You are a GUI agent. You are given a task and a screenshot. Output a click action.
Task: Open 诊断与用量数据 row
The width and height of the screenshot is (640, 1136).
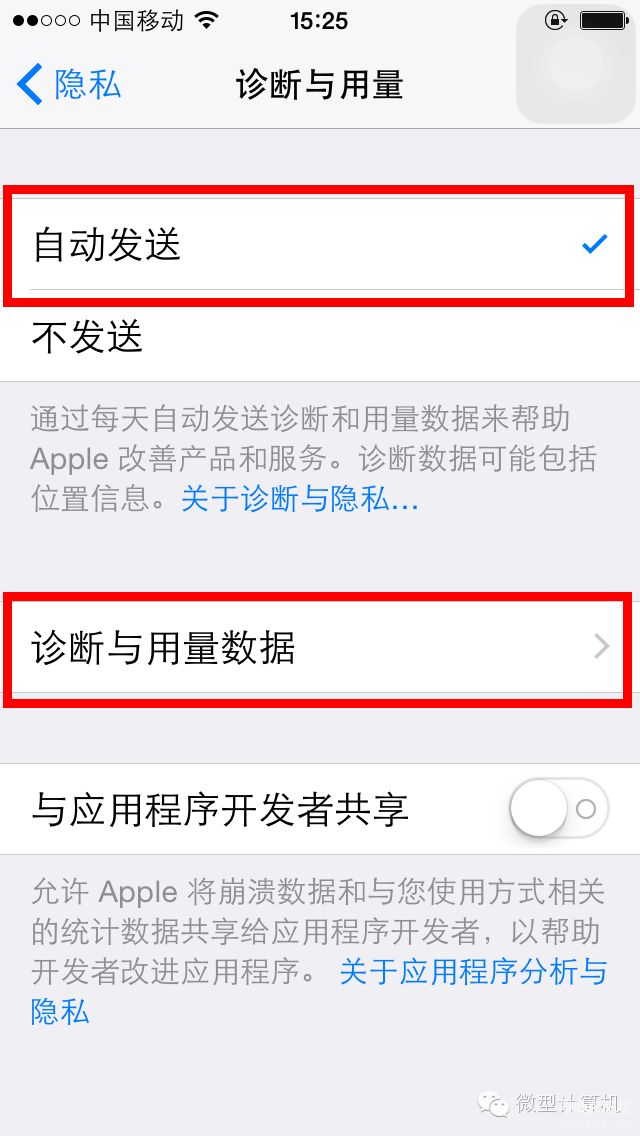tap(320, 647)
